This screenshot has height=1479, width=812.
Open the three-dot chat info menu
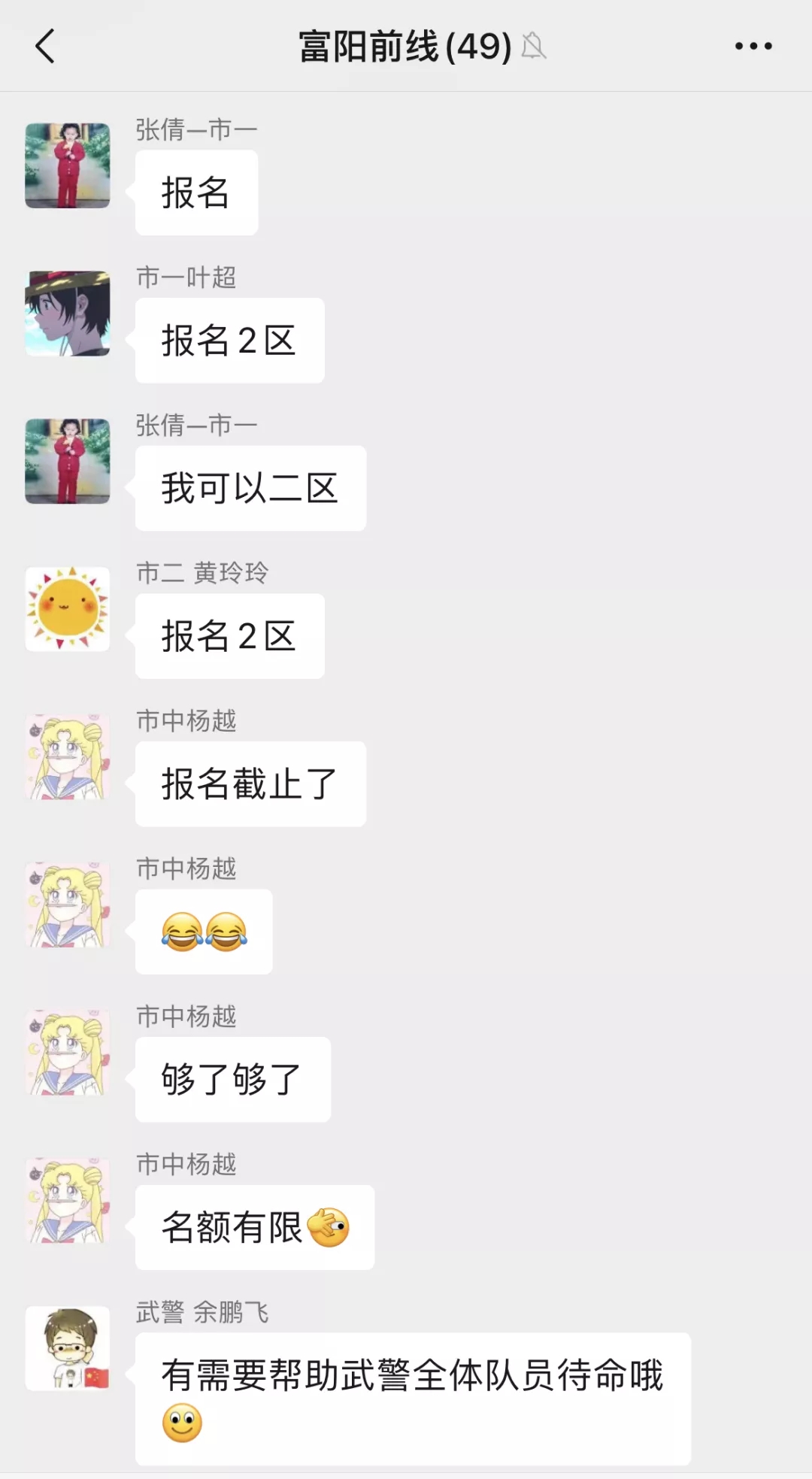coord(753,46)
